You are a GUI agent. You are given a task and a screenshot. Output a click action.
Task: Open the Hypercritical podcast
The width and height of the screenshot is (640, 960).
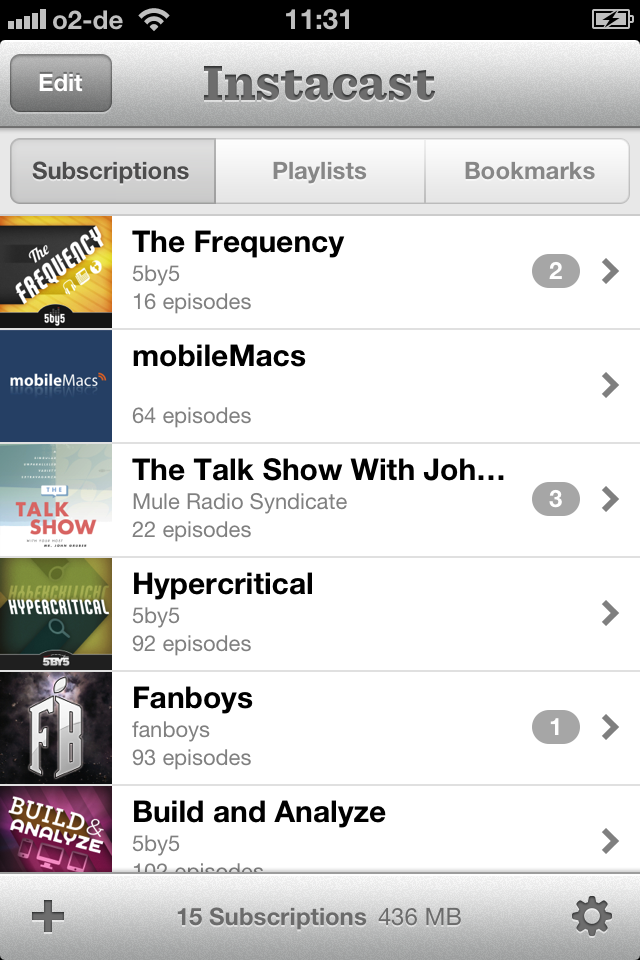point(320,614)
